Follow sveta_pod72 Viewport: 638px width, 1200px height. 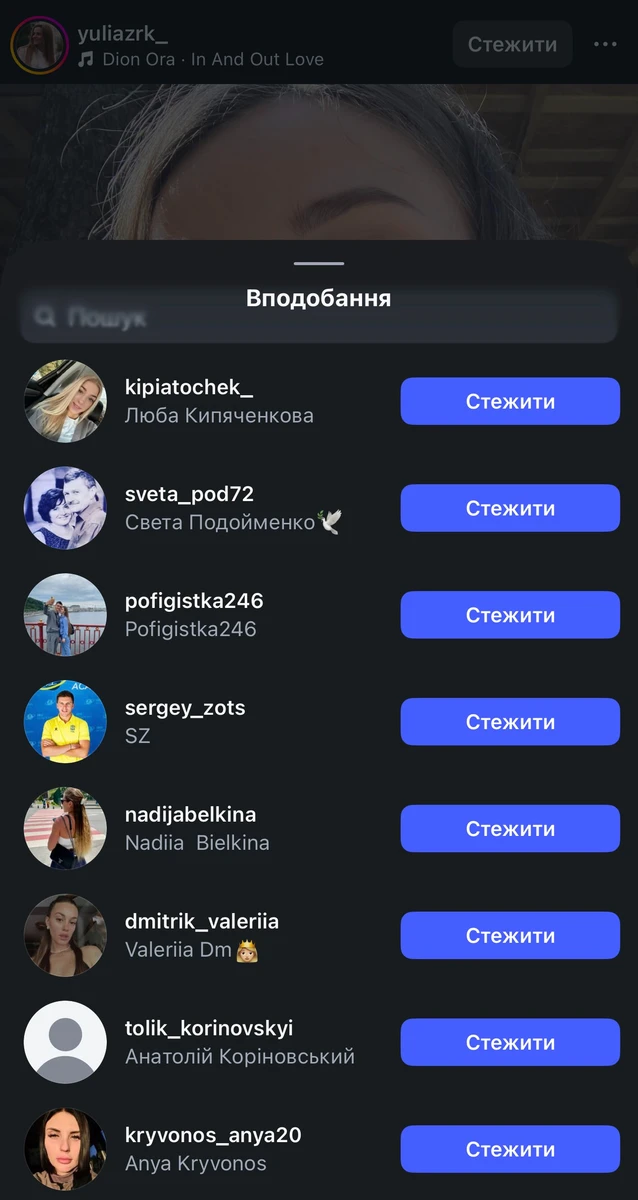[x=510, y=508]
